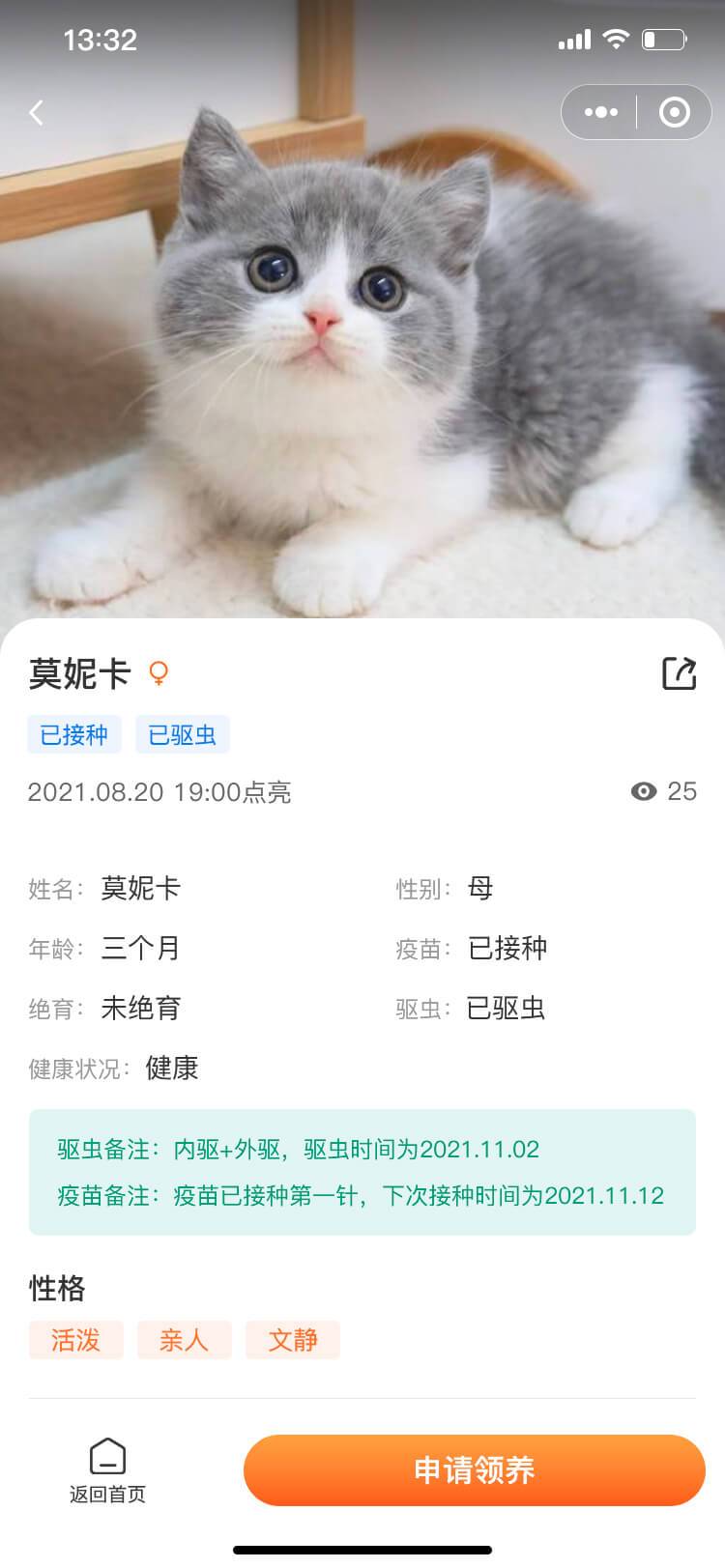Open the mini program more options menu
Screen dimensions: 725x1568
click(x=600, y=113)
